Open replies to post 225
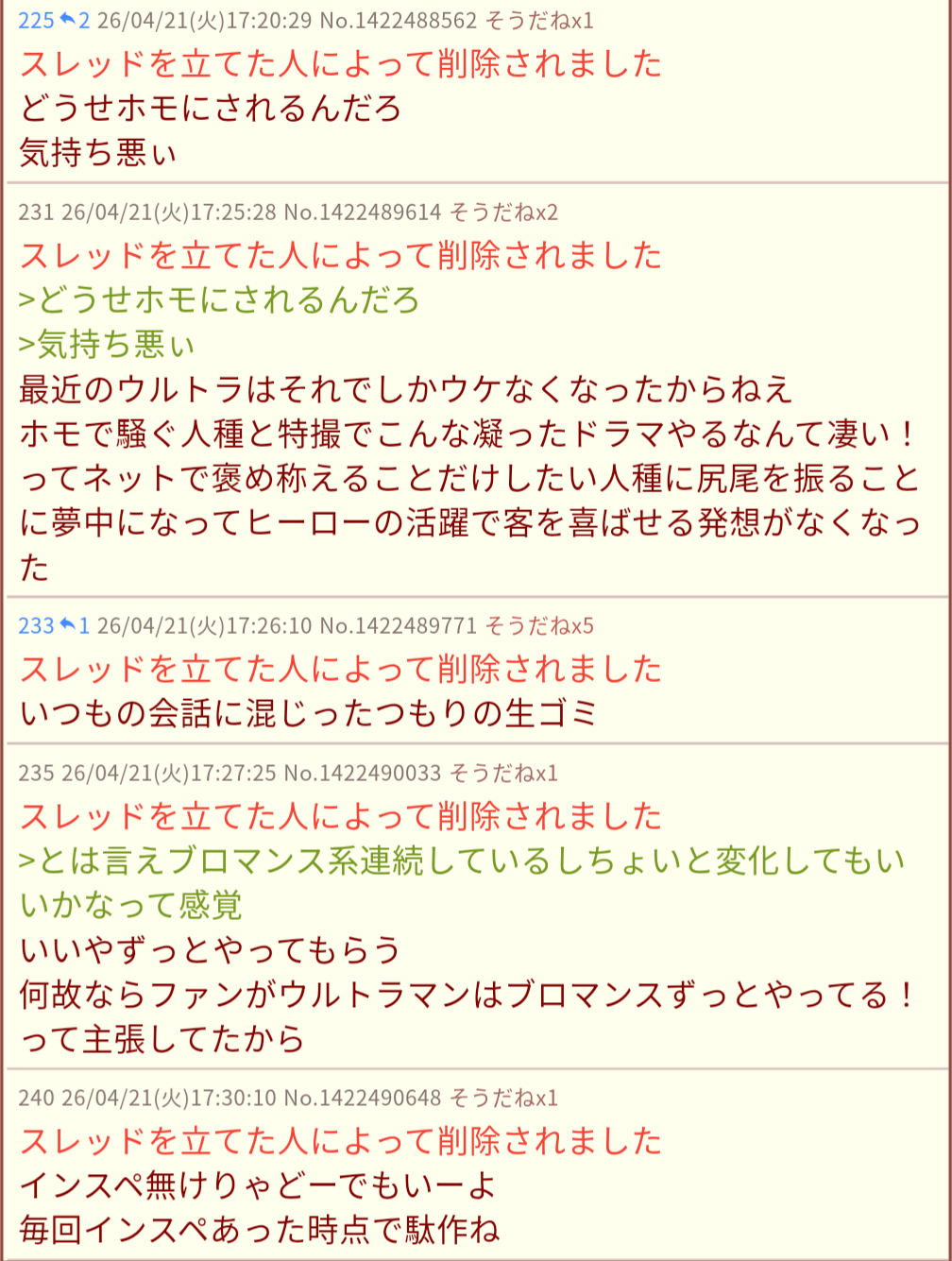 (75, 20)
